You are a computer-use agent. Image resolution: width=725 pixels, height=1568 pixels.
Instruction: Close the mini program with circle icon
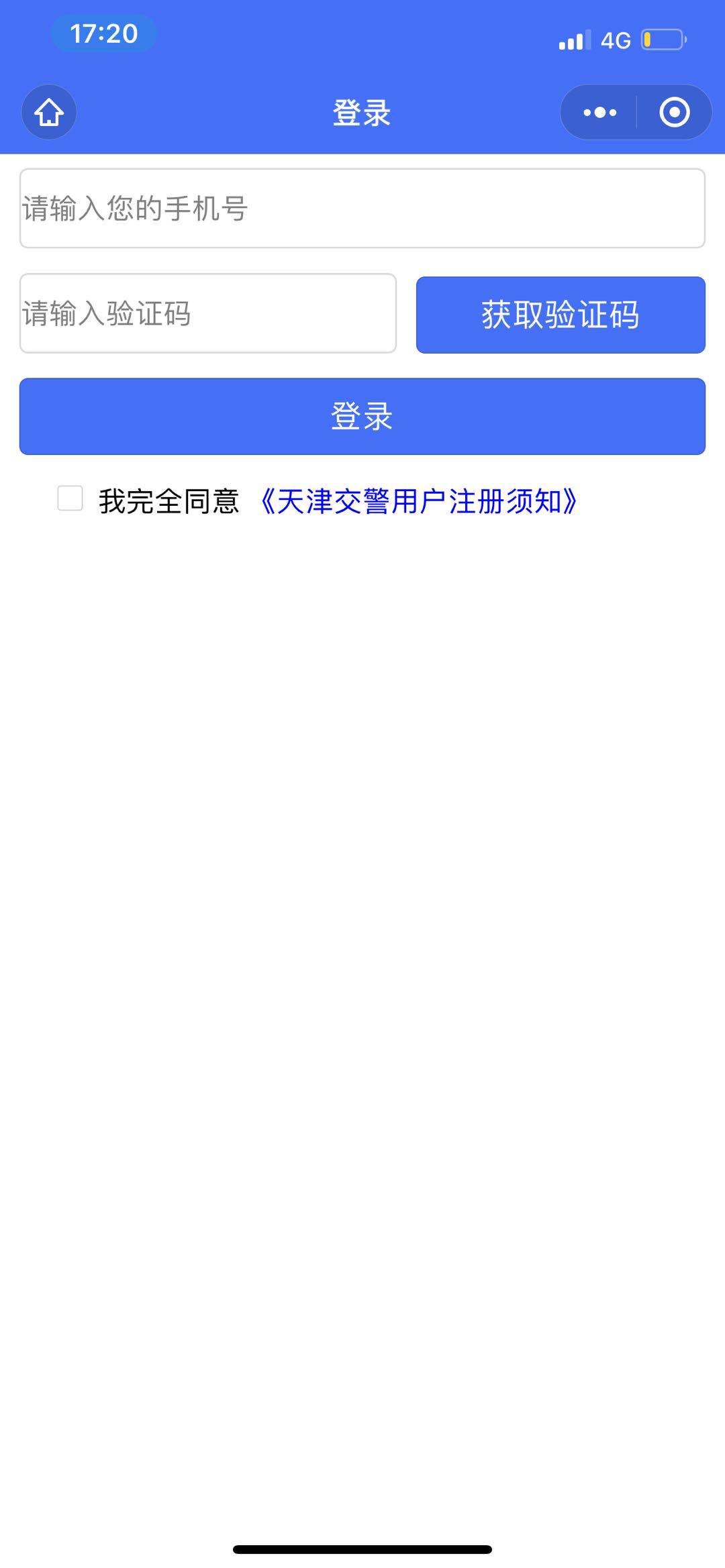point(674,112)
